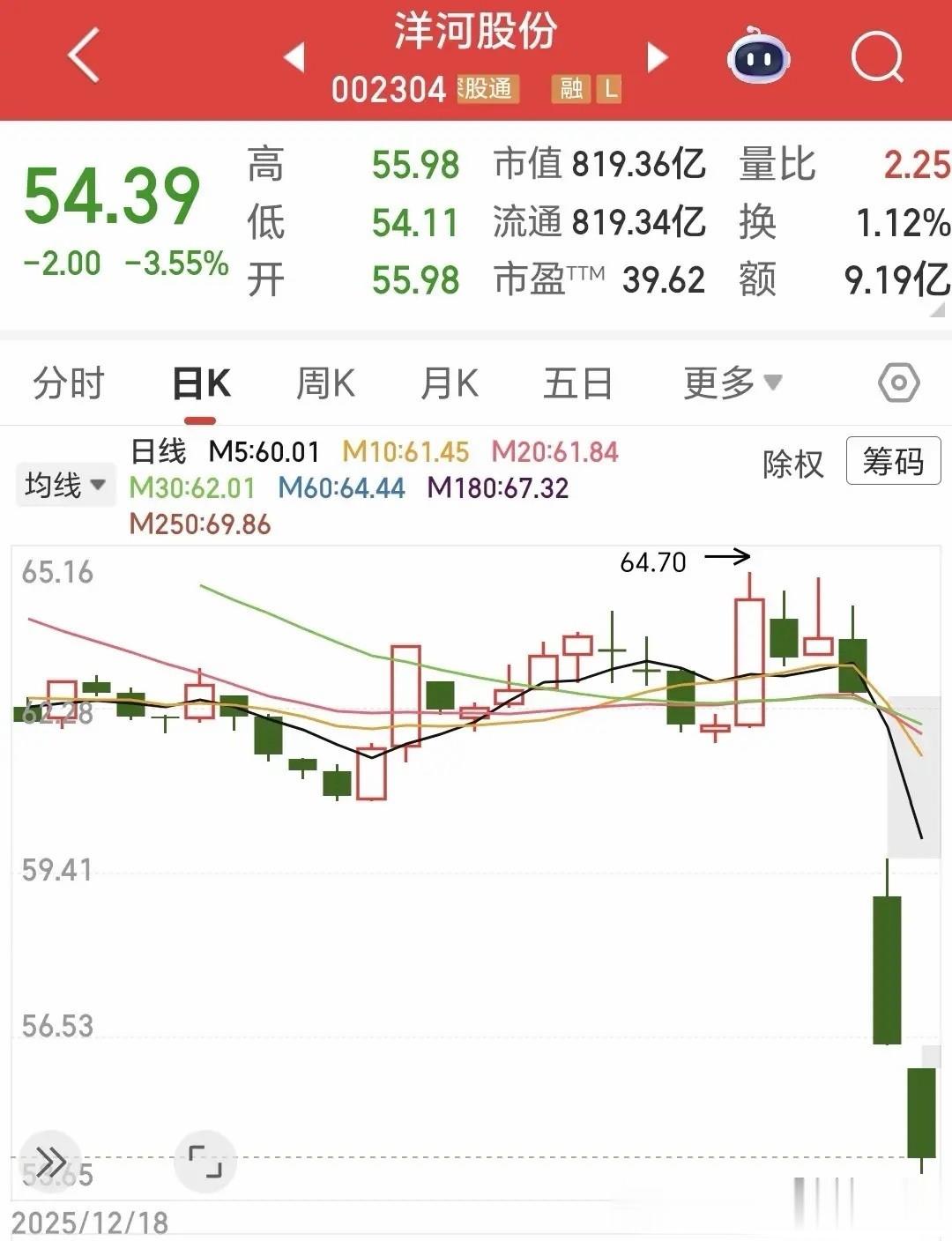Toggle 除权 ex-rights price adjustment
The height and width of the screenshot is (1241, 952).
(794, 463)
